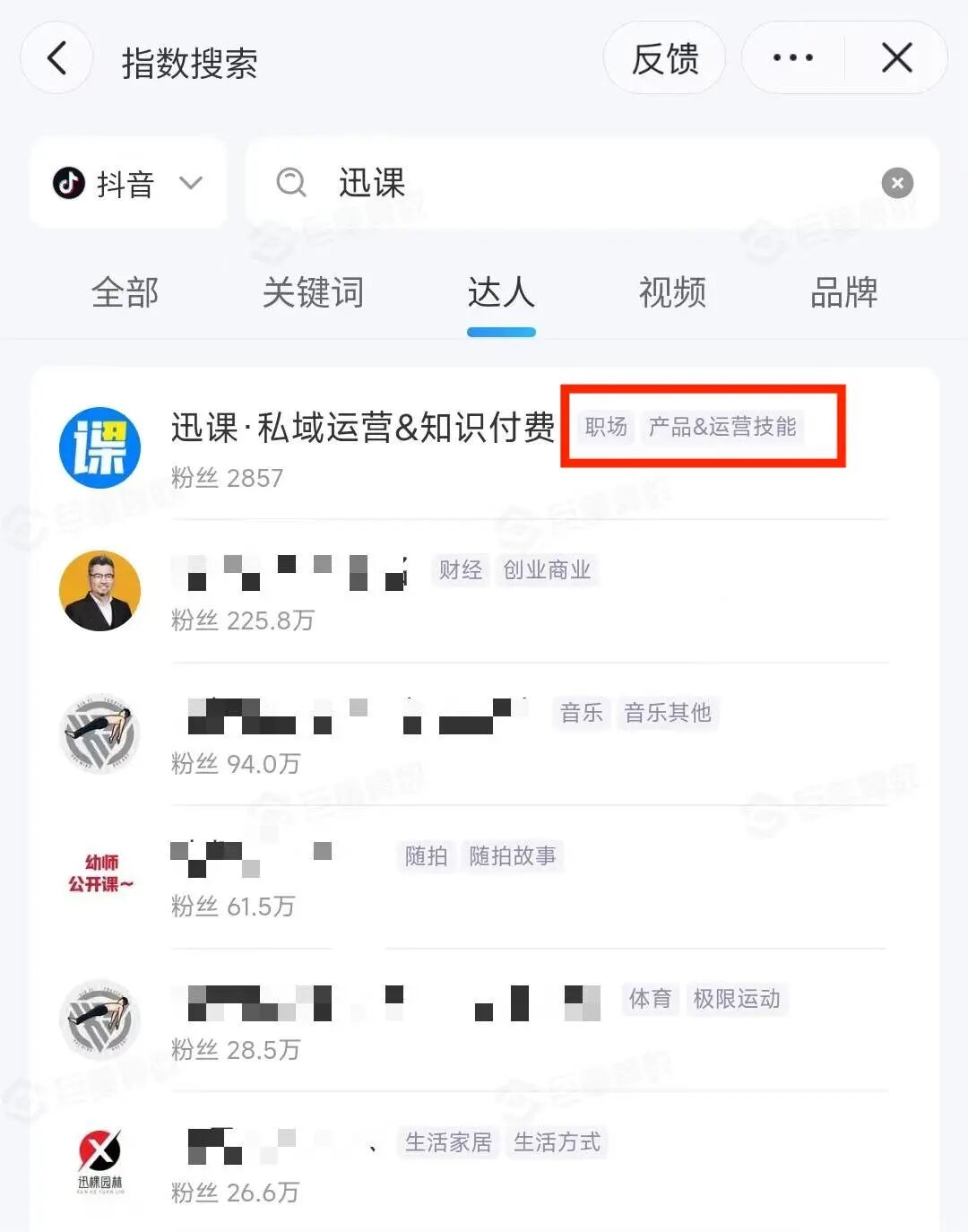Open the platform selector dropdown next to 抖音
Screen dimensions: 968x1232
pos(189,184)
